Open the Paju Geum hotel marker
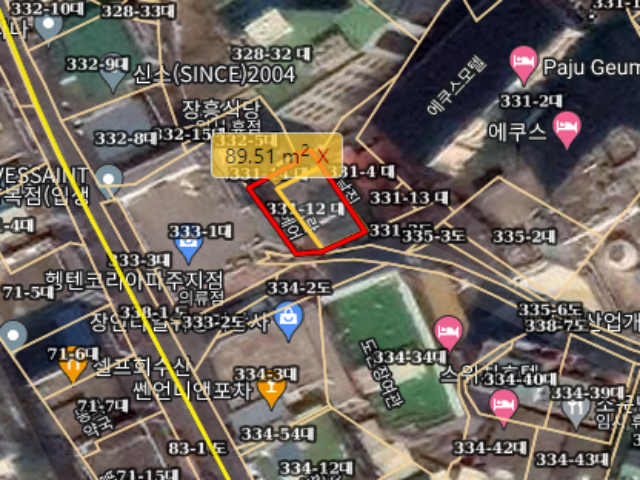This screenshot has height=480, width=640. point(522,64)
